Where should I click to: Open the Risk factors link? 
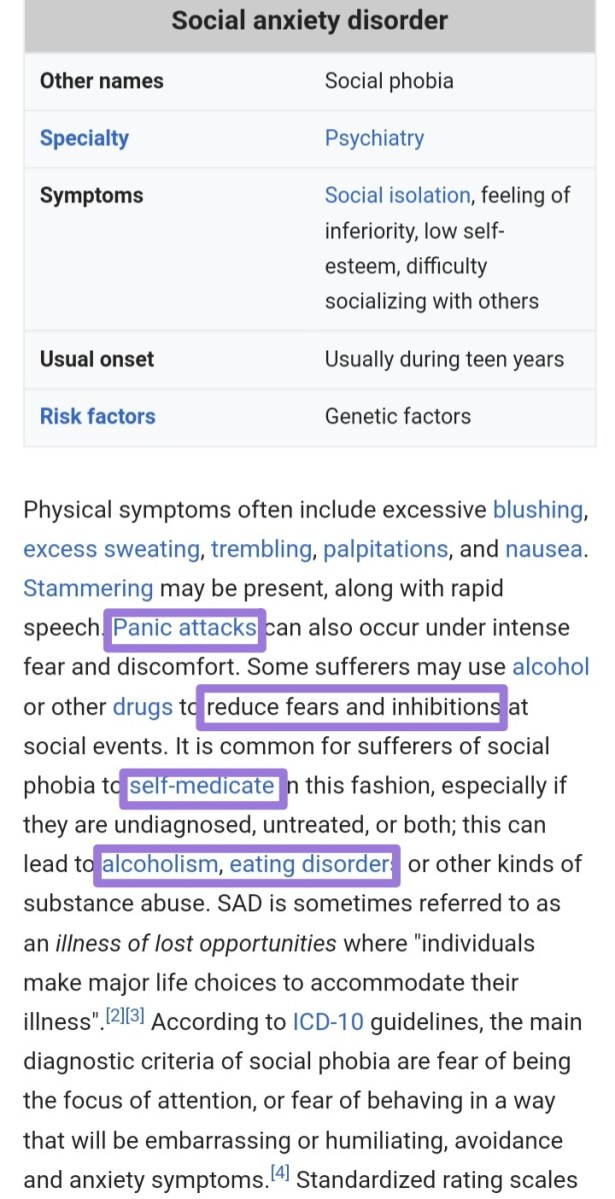(97, 416)
